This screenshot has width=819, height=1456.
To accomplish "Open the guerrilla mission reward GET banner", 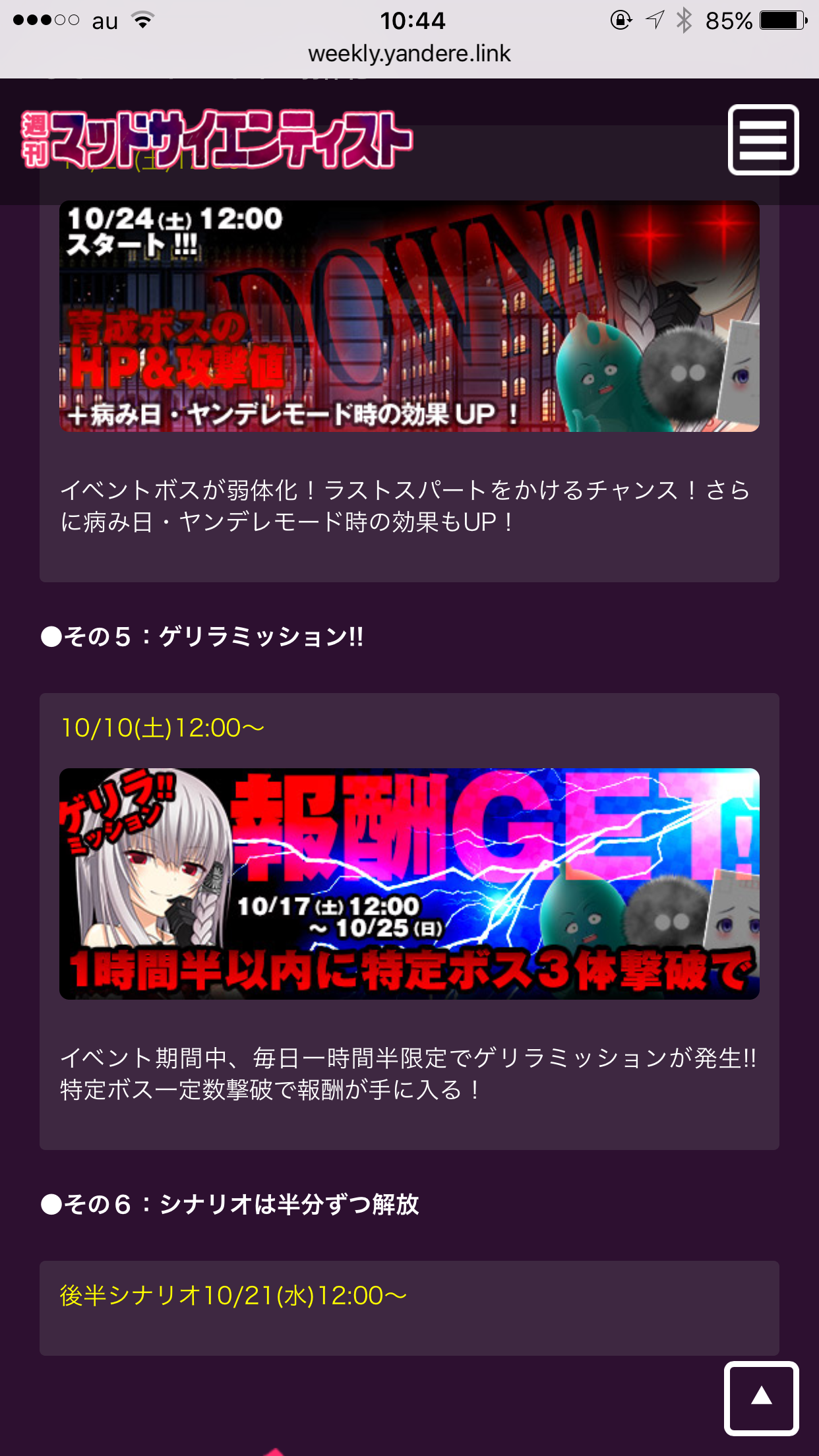I will 409,884.
